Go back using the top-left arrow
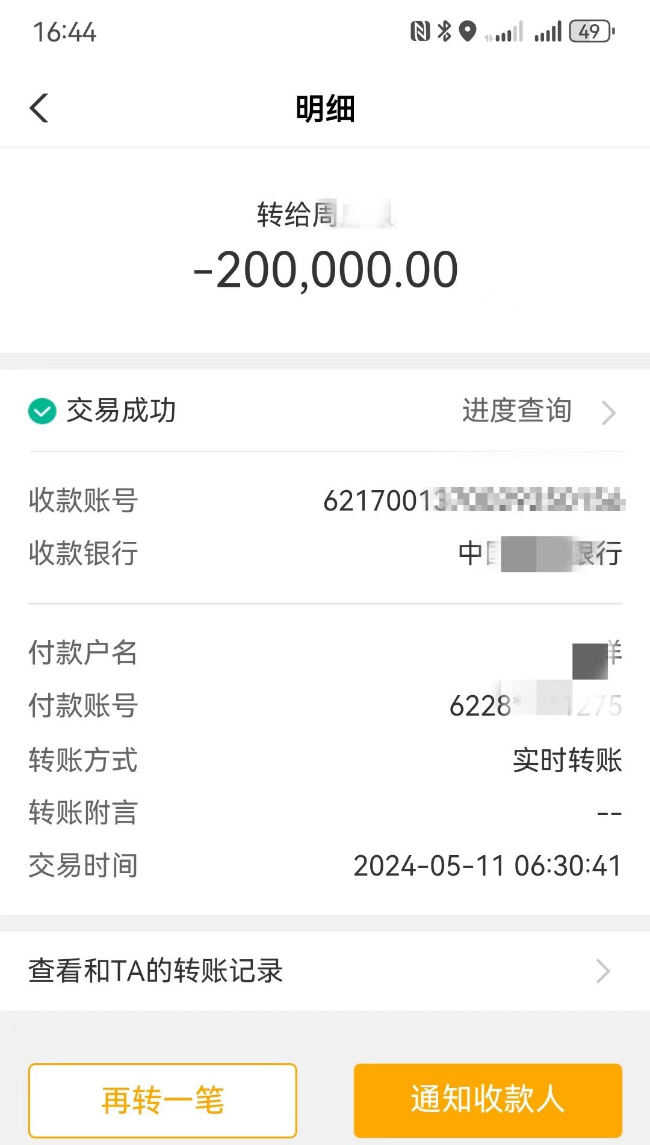 (39, 108)
